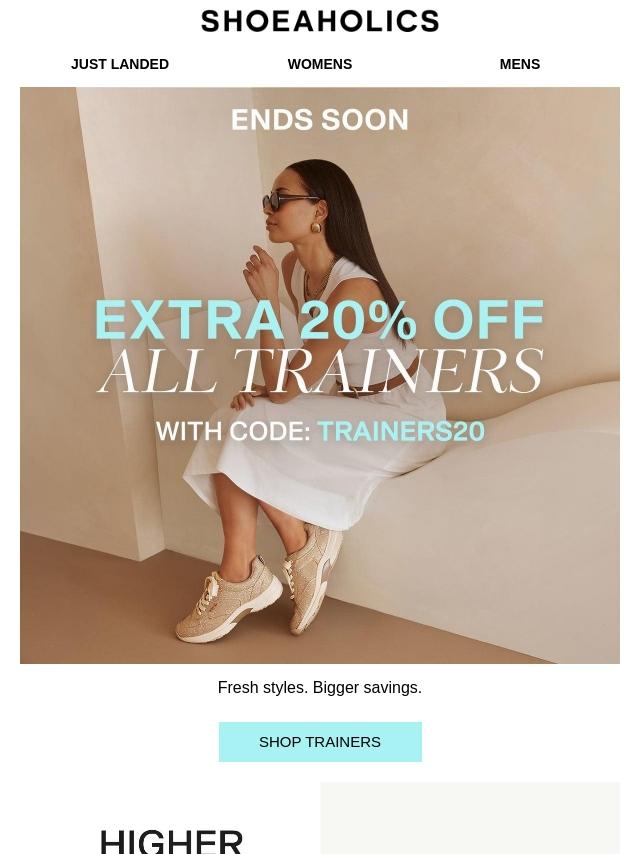This screenshot has width=640, height=854.
Task: Browse the Mens category
Action: [520, 64]
